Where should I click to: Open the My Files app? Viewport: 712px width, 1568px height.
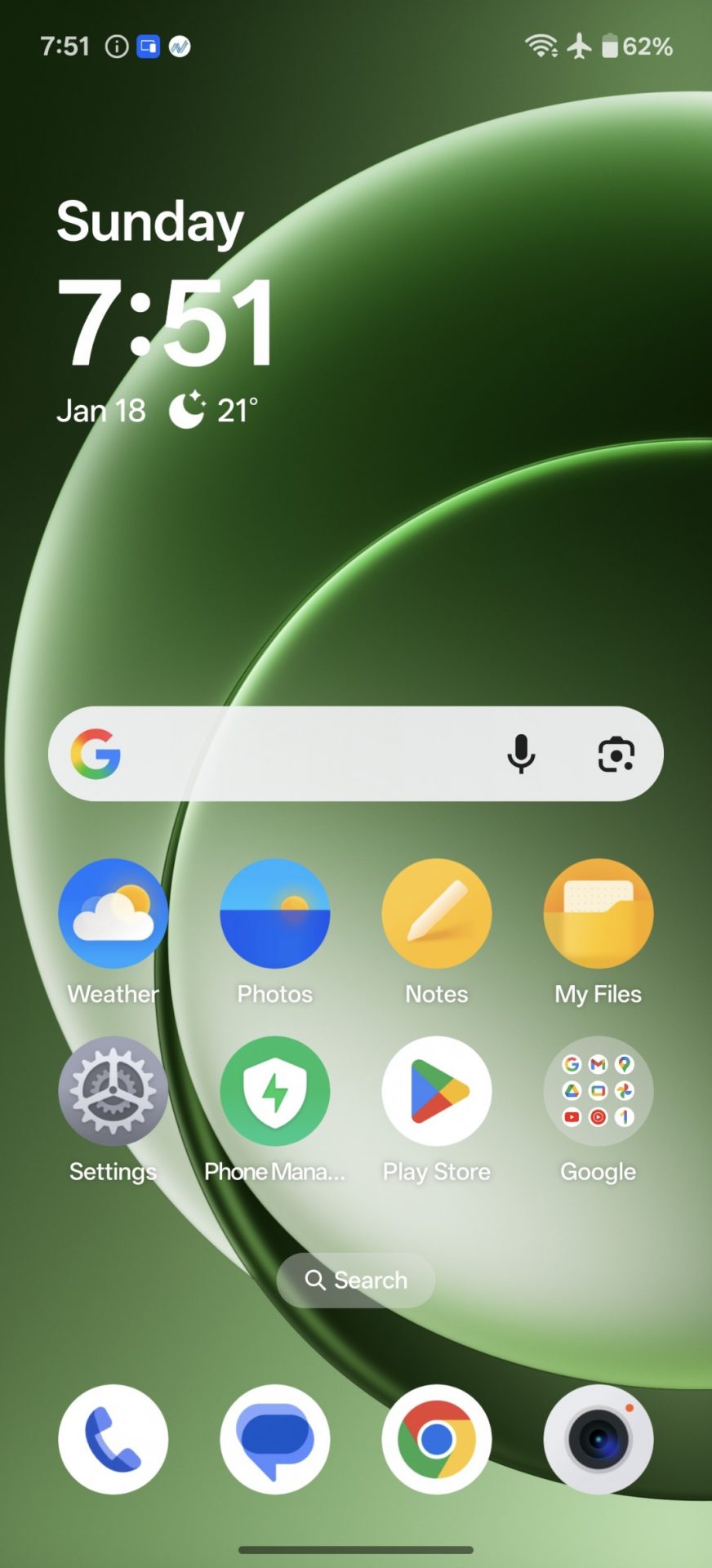598,913
